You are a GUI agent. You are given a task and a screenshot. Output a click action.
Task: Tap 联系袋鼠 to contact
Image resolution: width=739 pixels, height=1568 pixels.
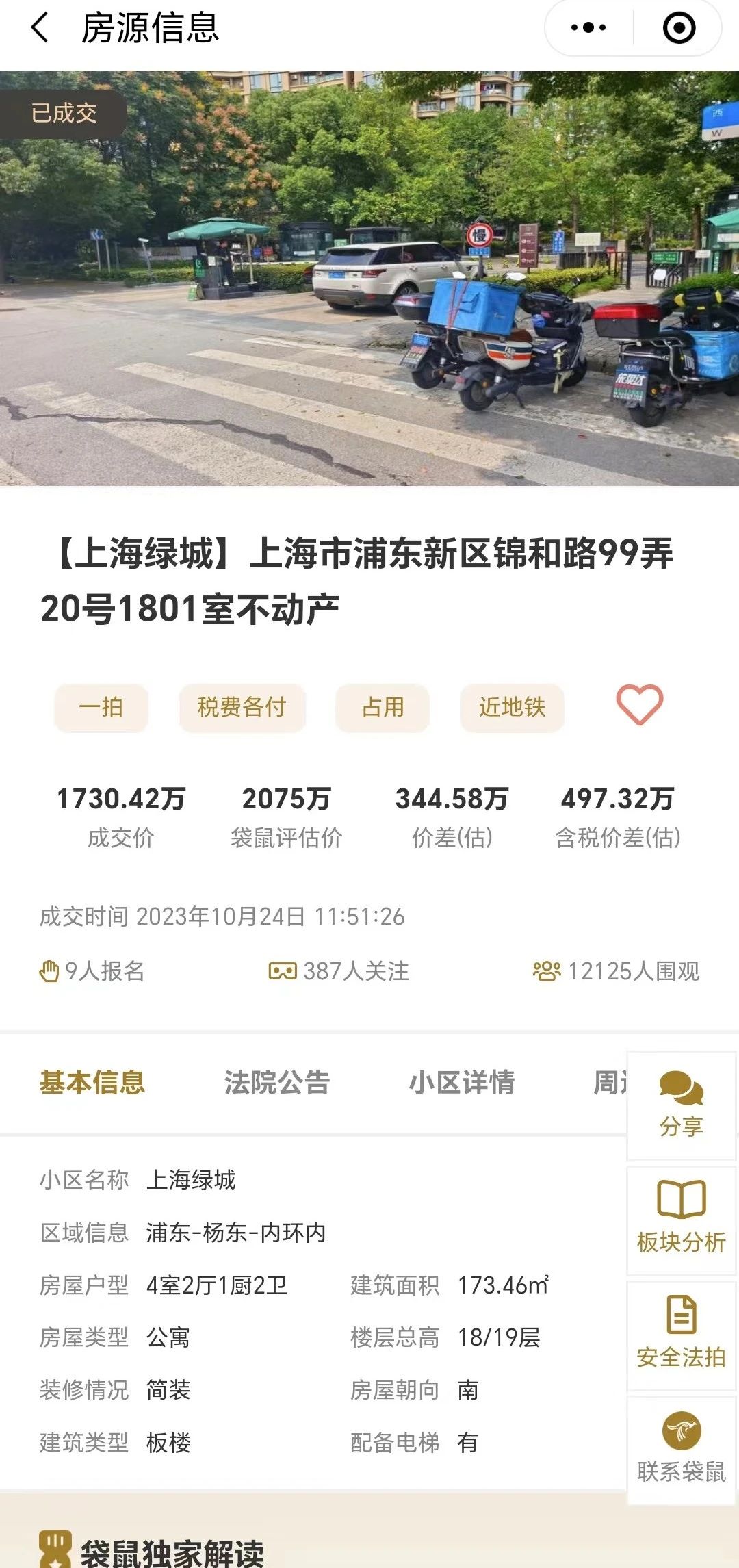pyautogui.click(x=682, y=1450)
